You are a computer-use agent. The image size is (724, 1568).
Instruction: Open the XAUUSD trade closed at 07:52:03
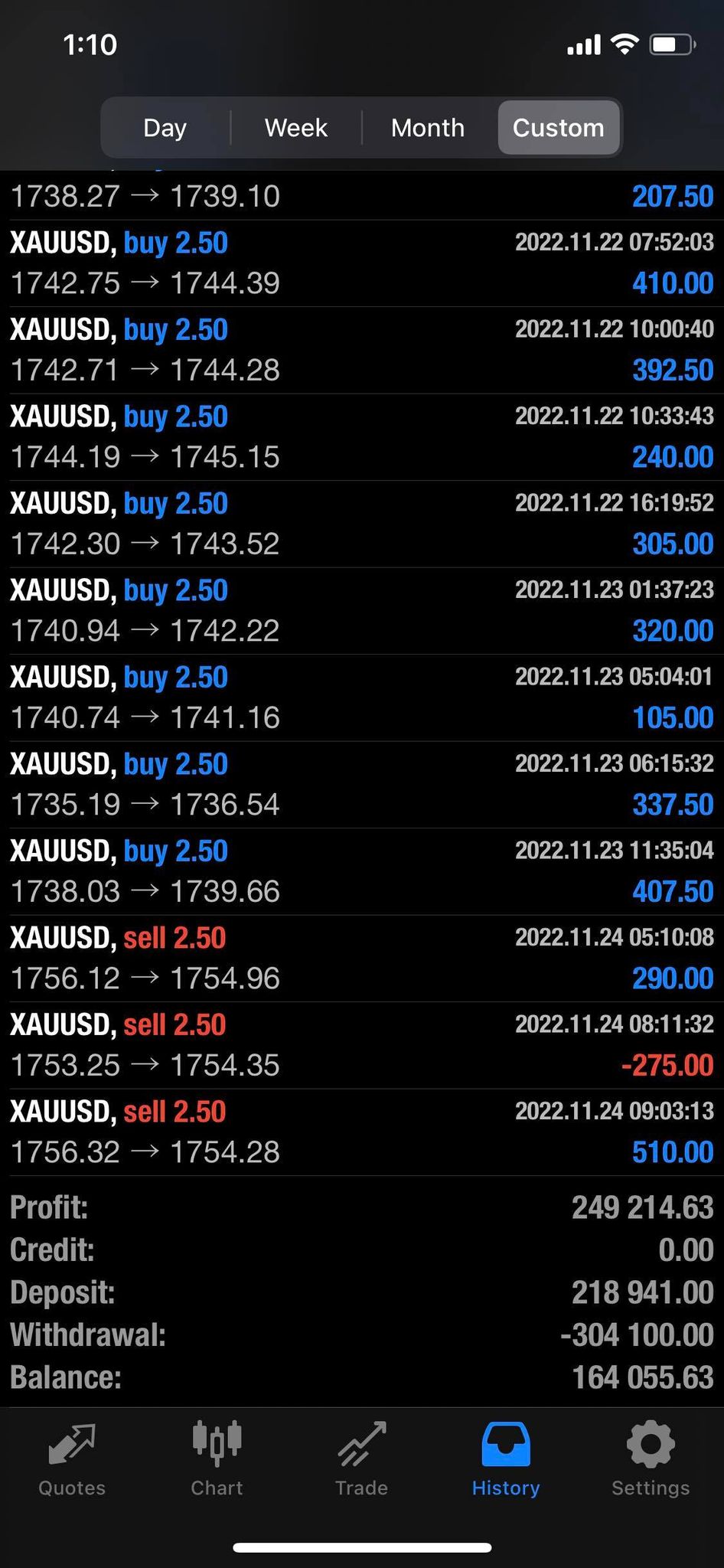[x=361, y=263]
